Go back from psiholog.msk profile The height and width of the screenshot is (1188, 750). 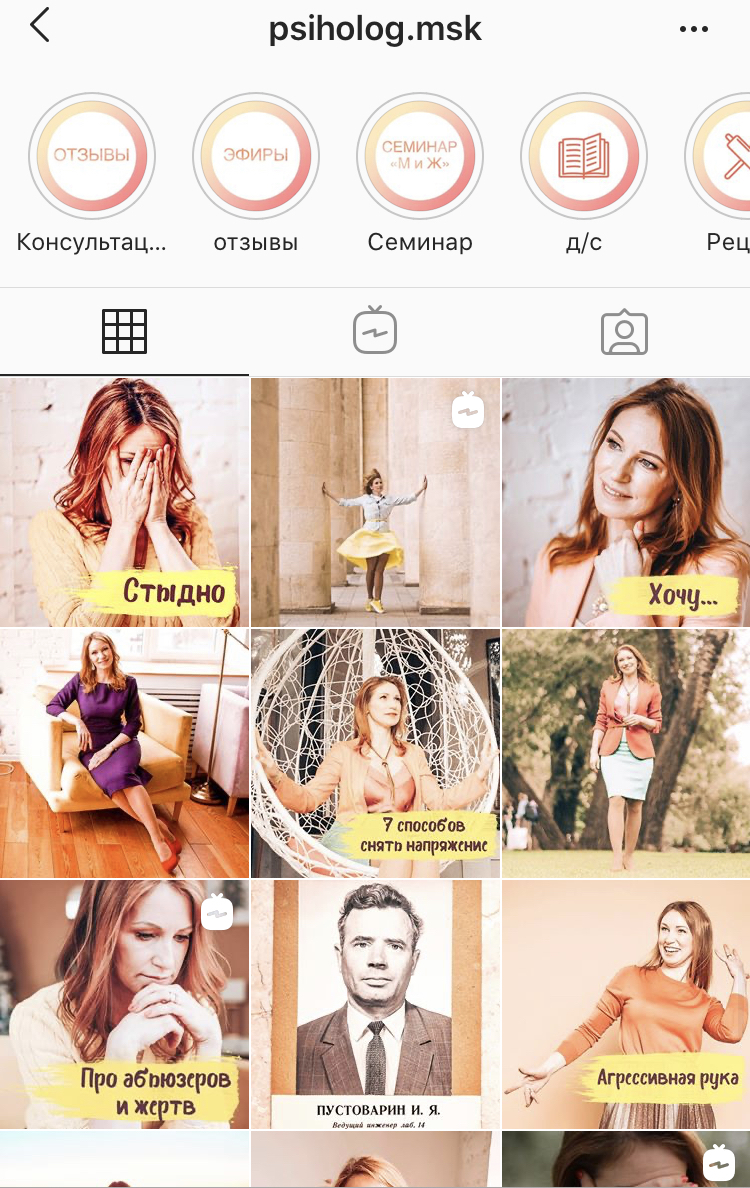coord(40,27)
